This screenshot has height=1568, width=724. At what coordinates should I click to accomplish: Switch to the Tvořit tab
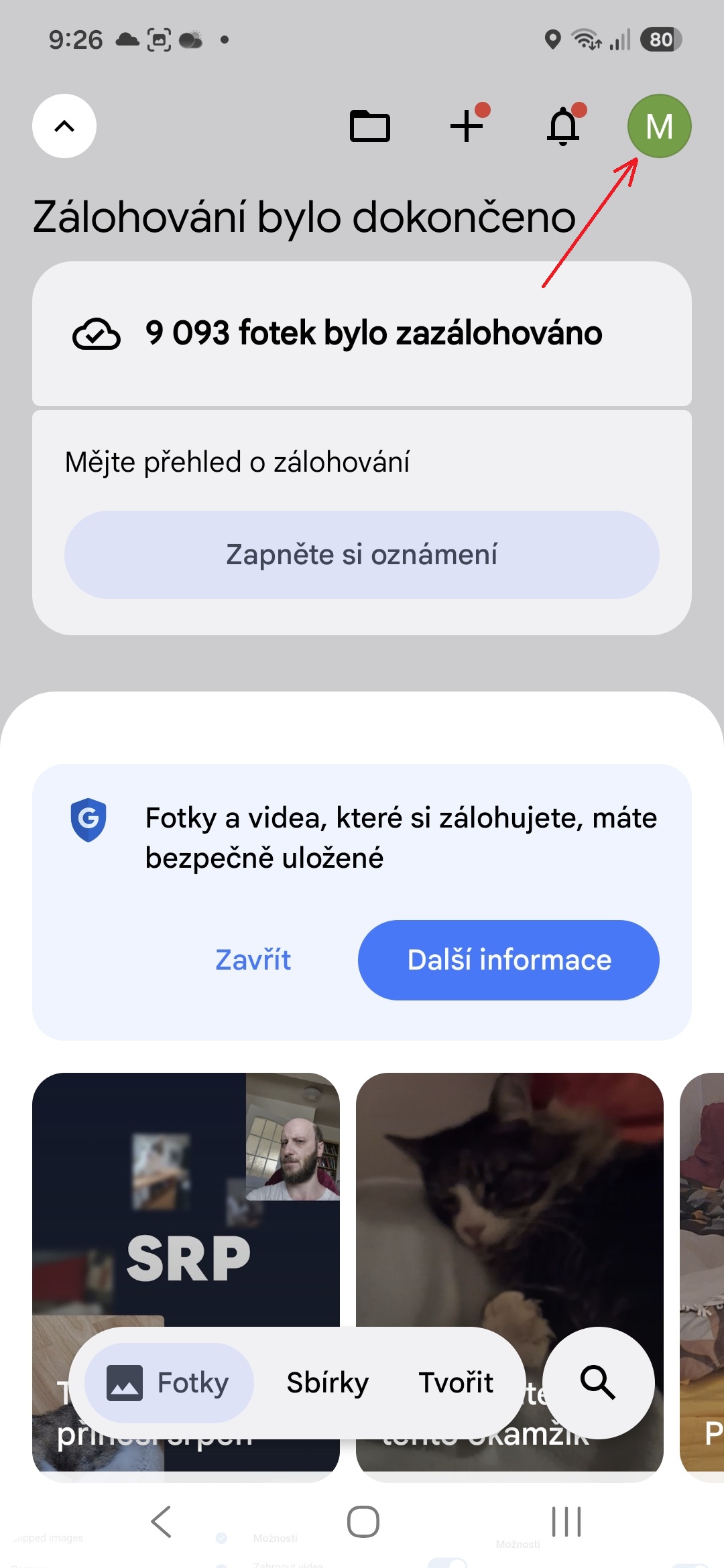point(456,1383)
